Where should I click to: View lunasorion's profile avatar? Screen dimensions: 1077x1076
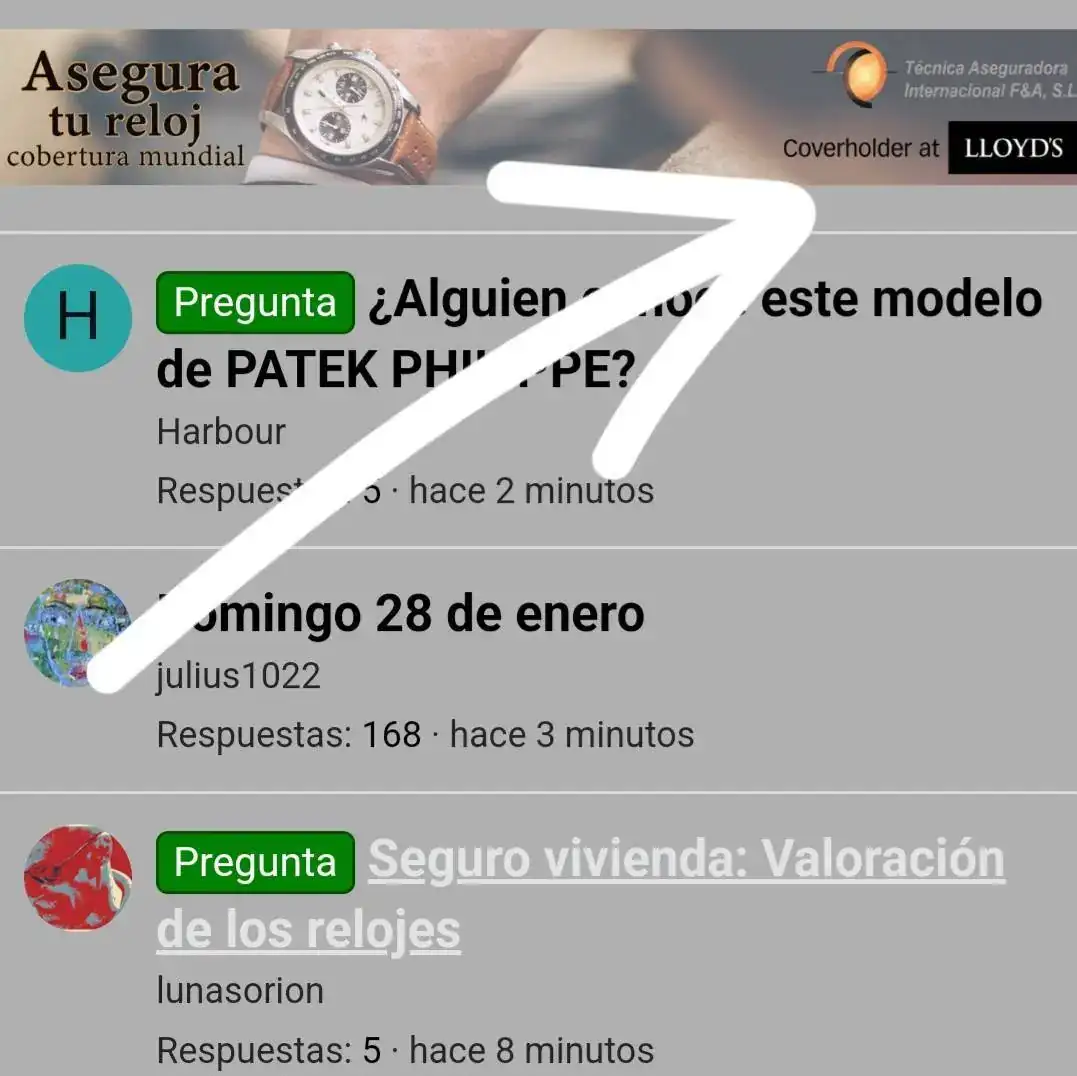click(78, 877)
